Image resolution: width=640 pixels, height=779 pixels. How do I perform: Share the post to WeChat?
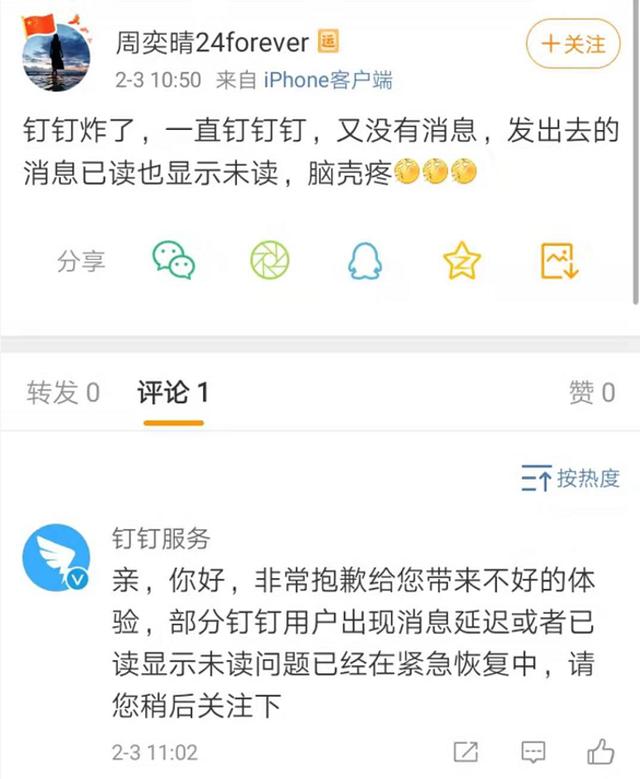point(173,261)
